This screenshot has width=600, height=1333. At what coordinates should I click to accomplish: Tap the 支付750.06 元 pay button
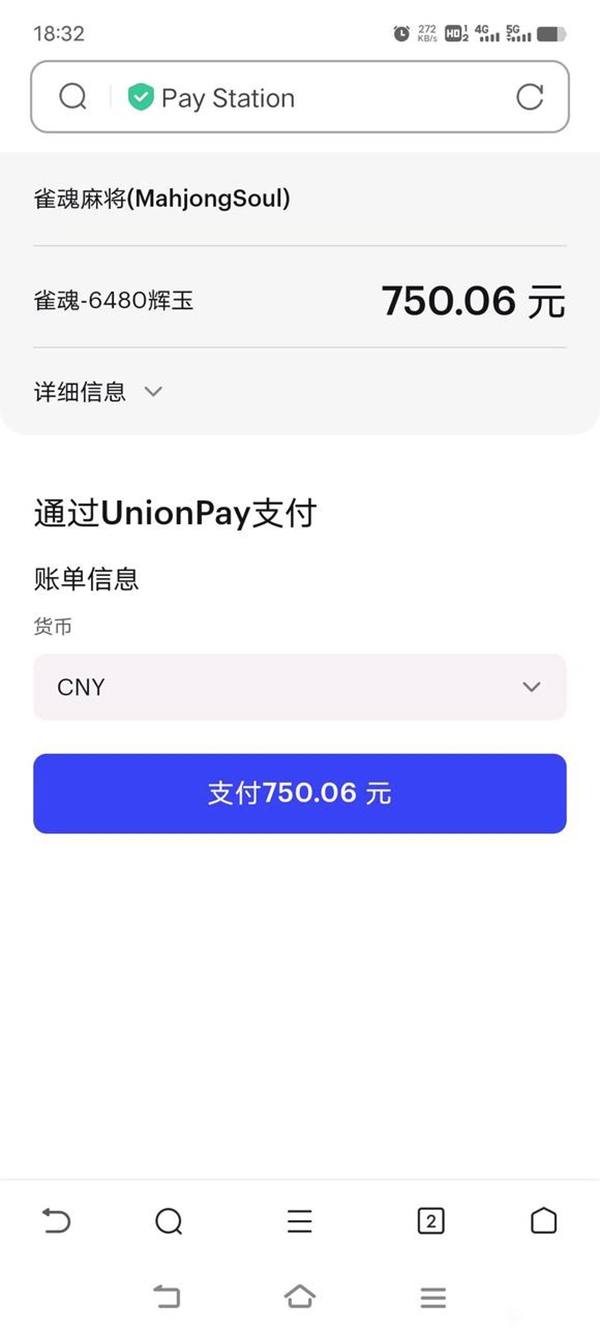pyautogui.click(x=300, y=794)
